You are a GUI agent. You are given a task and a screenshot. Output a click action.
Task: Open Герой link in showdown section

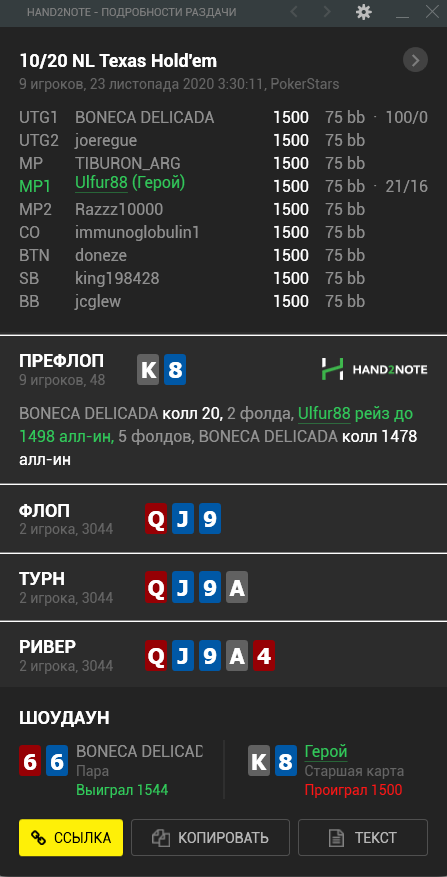326,752
